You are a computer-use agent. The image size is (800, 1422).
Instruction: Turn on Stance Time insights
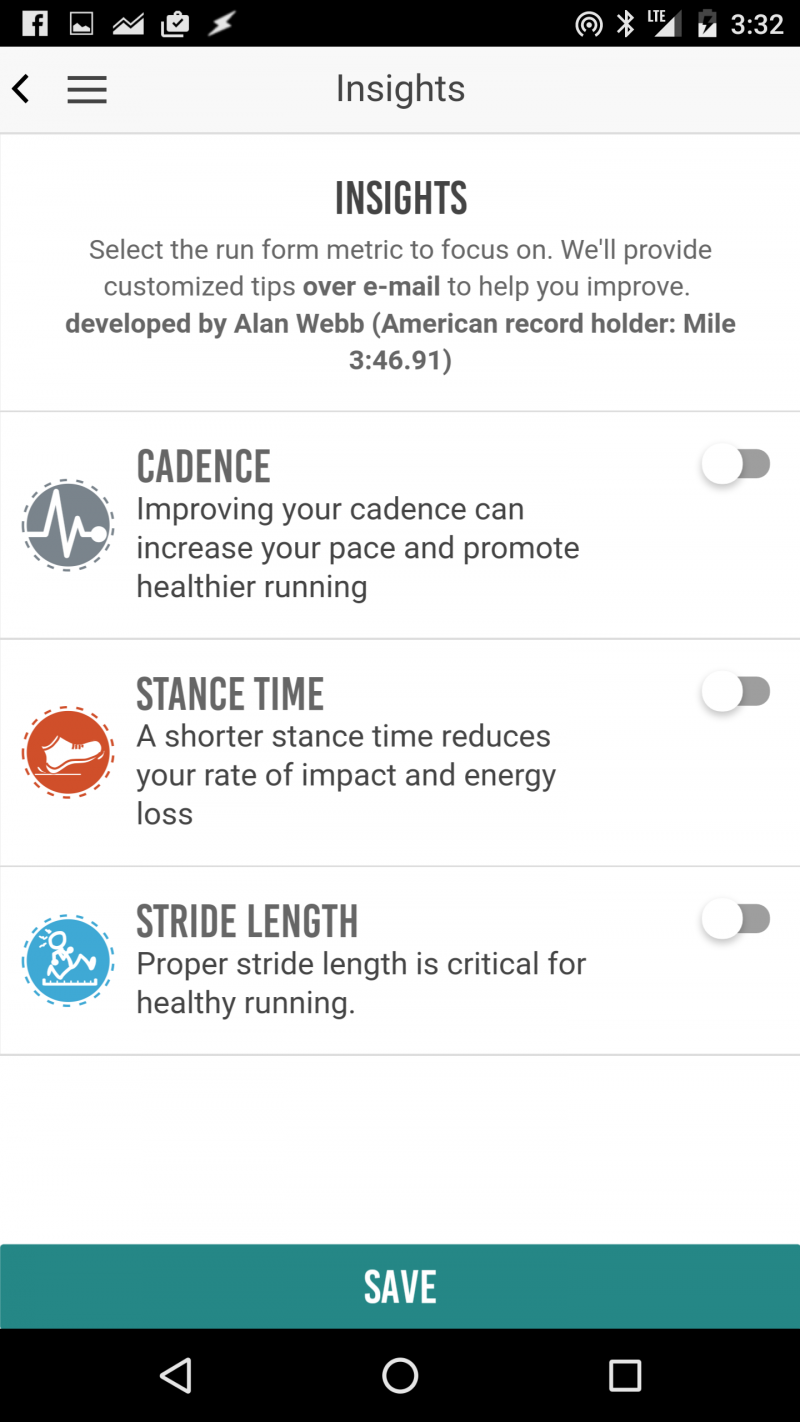(737, 691)
